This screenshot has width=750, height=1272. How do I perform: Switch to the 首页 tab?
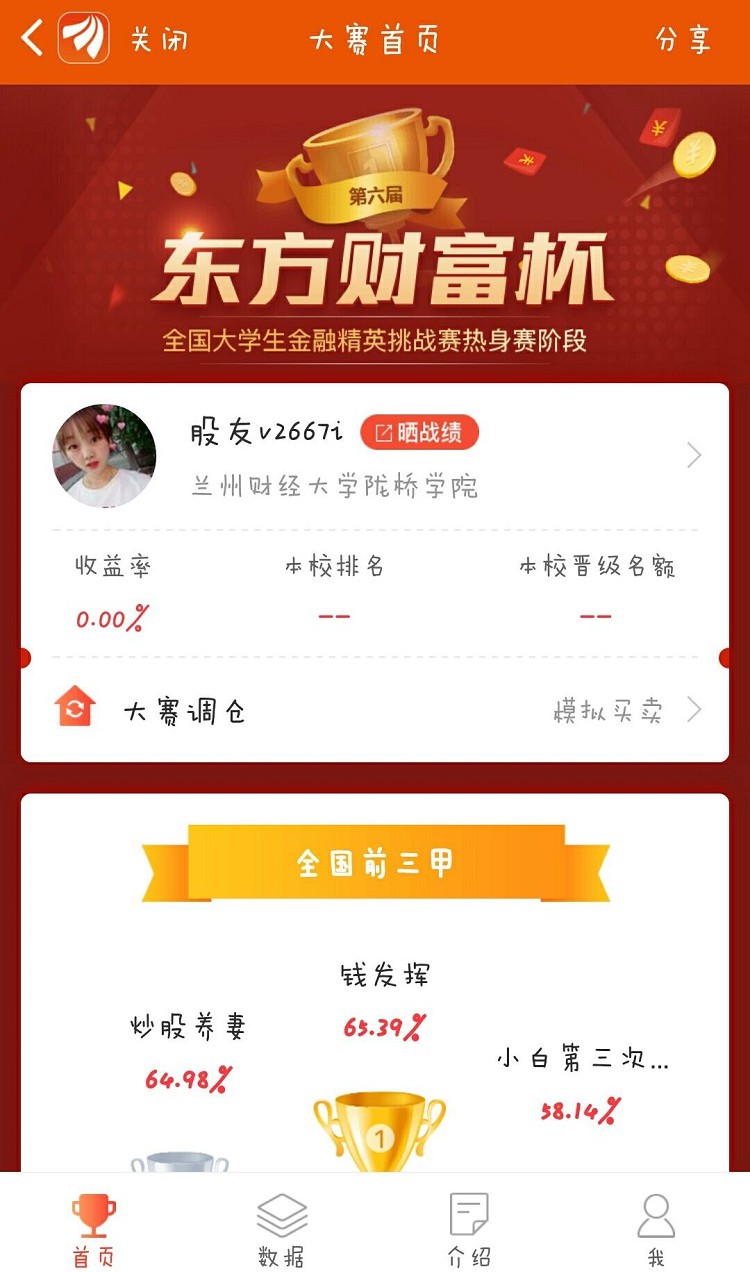click(94, 1228)
